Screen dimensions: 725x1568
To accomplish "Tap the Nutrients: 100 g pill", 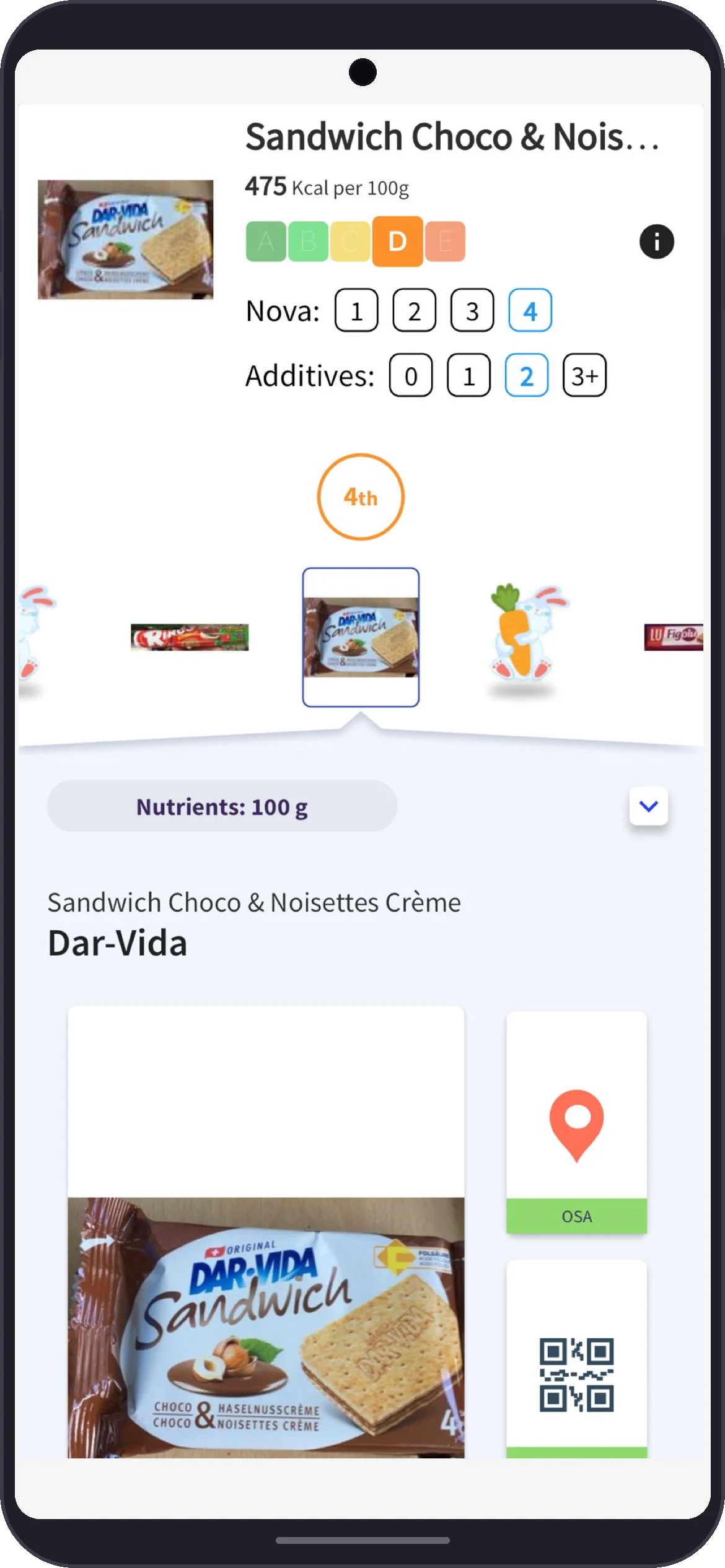I will (x=222, y=806).
